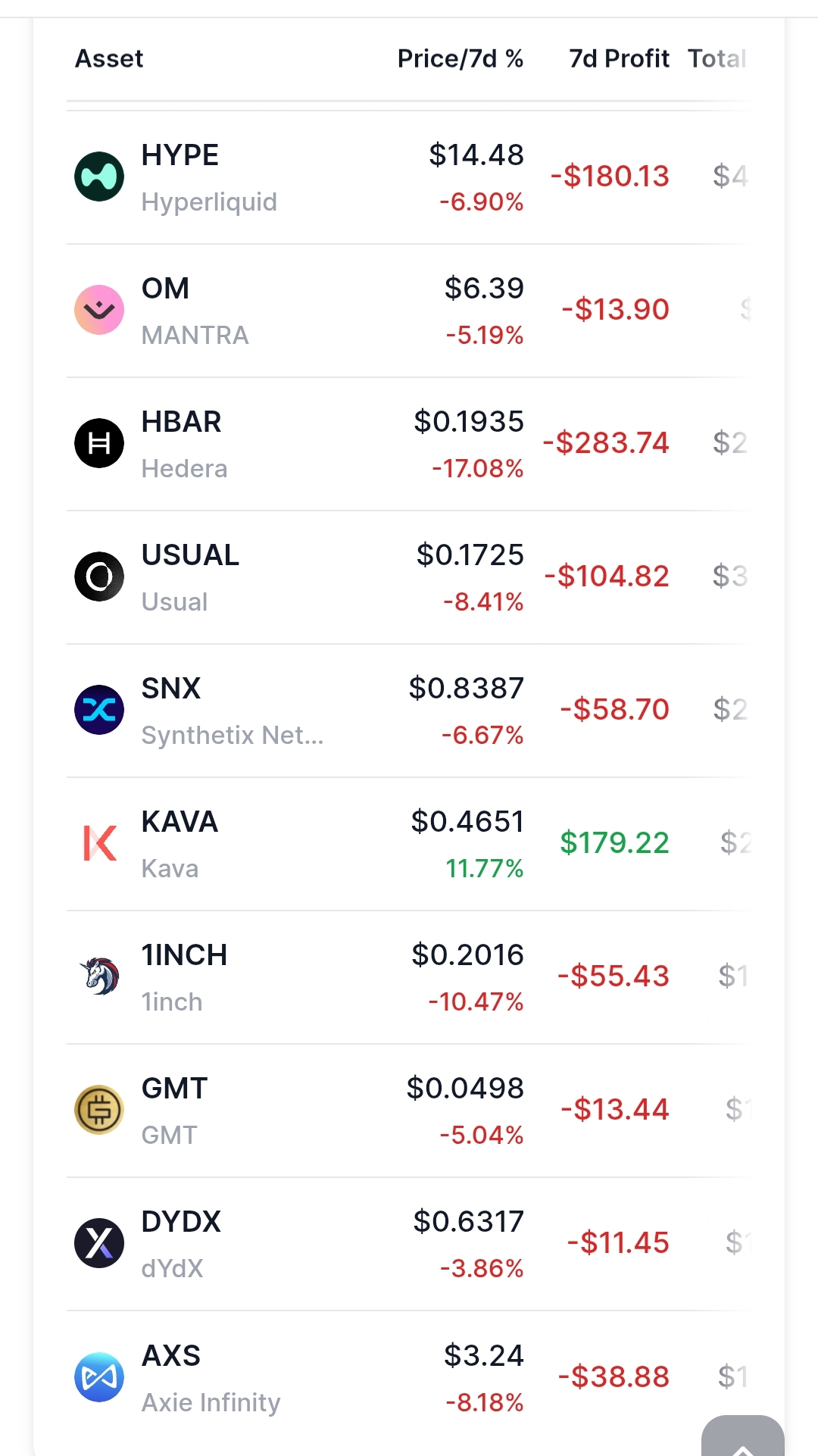This screenshot has width=818, height=1456.
Task: Sort by the Price/7d % column
Action: click(x=460, y=58)
